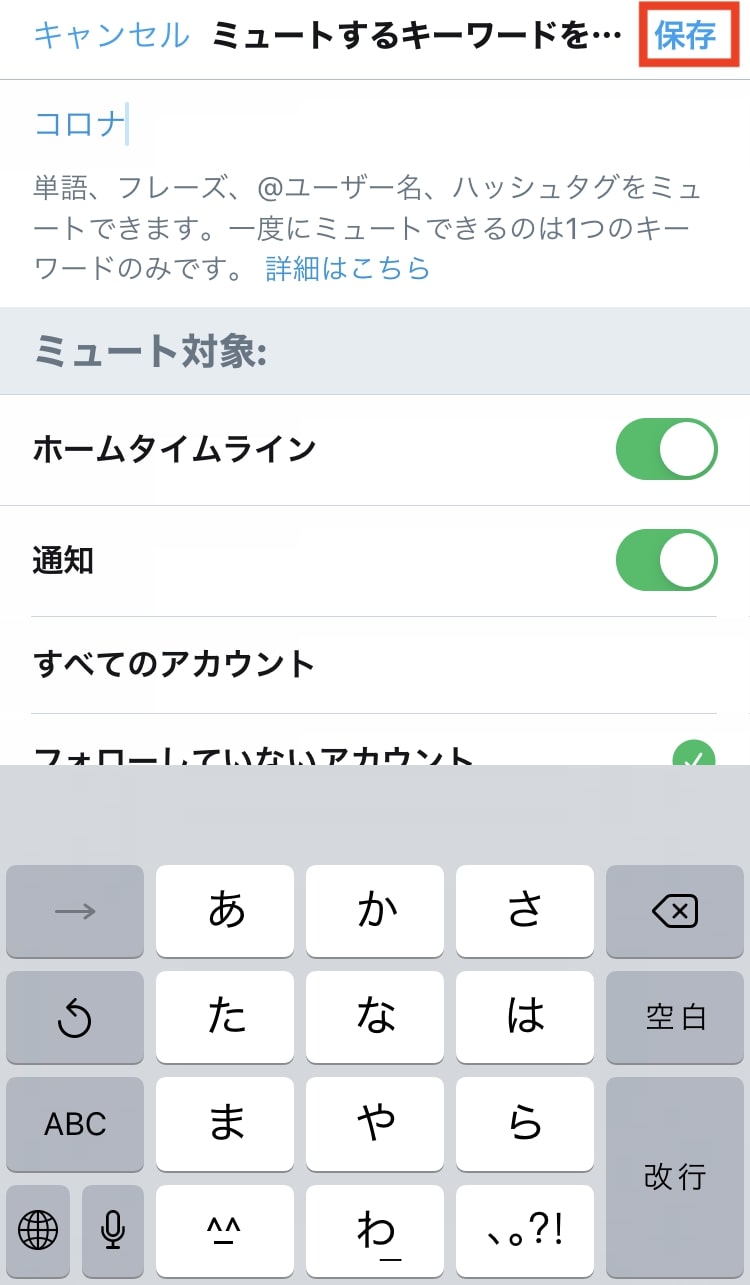Undo input with the undo arrow key
Viewport: 750px width, 1285px height.
(x=75, y=1018)
